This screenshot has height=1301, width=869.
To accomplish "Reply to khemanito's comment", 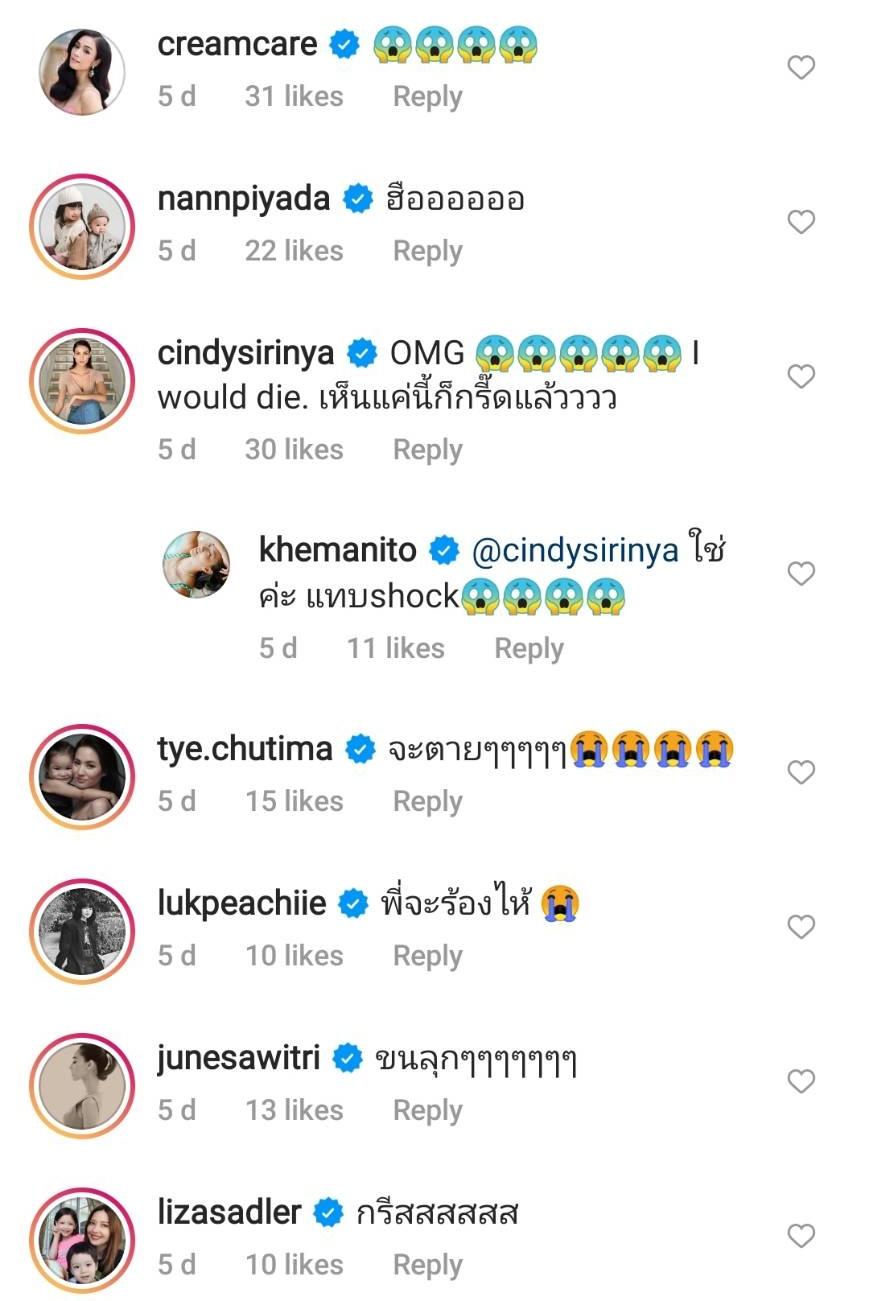I will point(529,649).
